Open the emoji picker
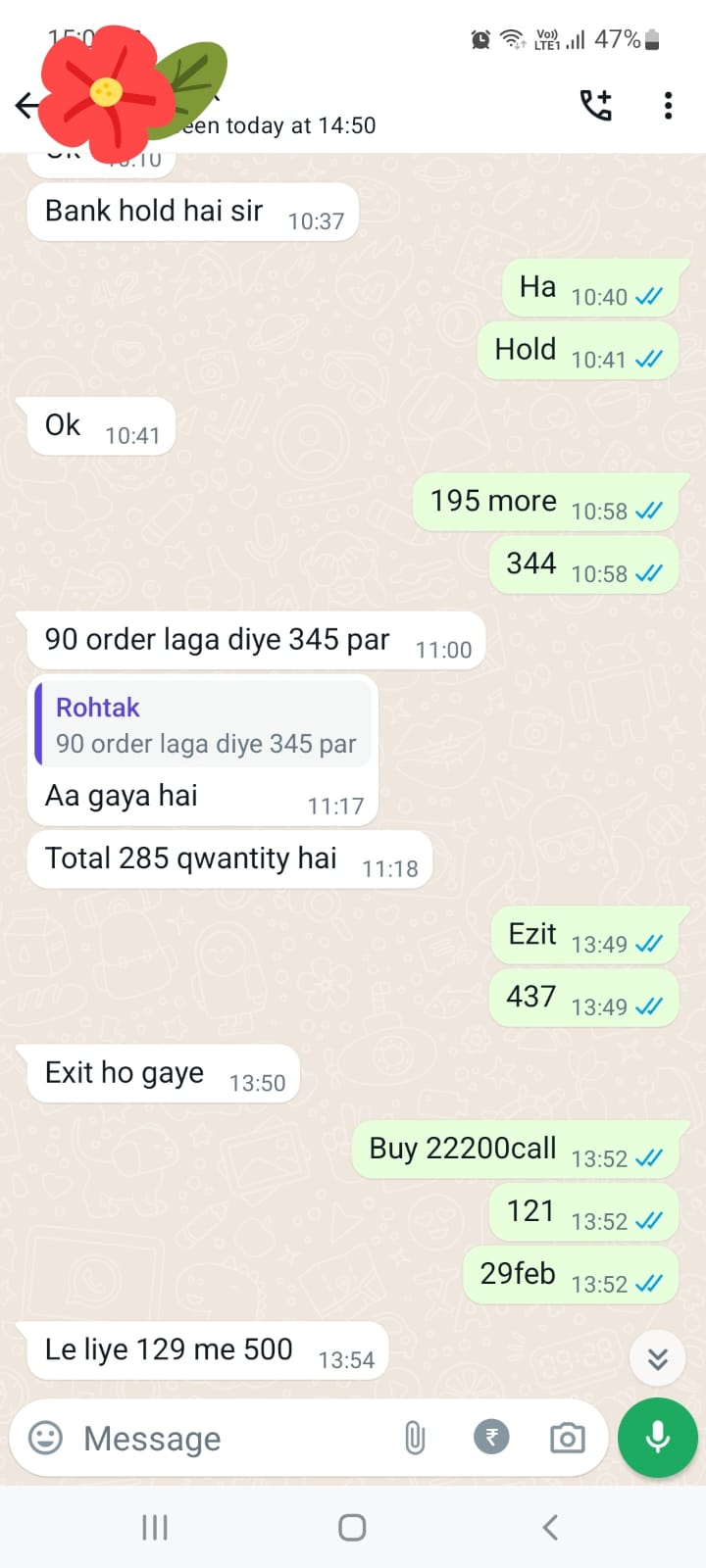Image resolution: width=706 pixels, height=1568 pixels. (45, 1438)
